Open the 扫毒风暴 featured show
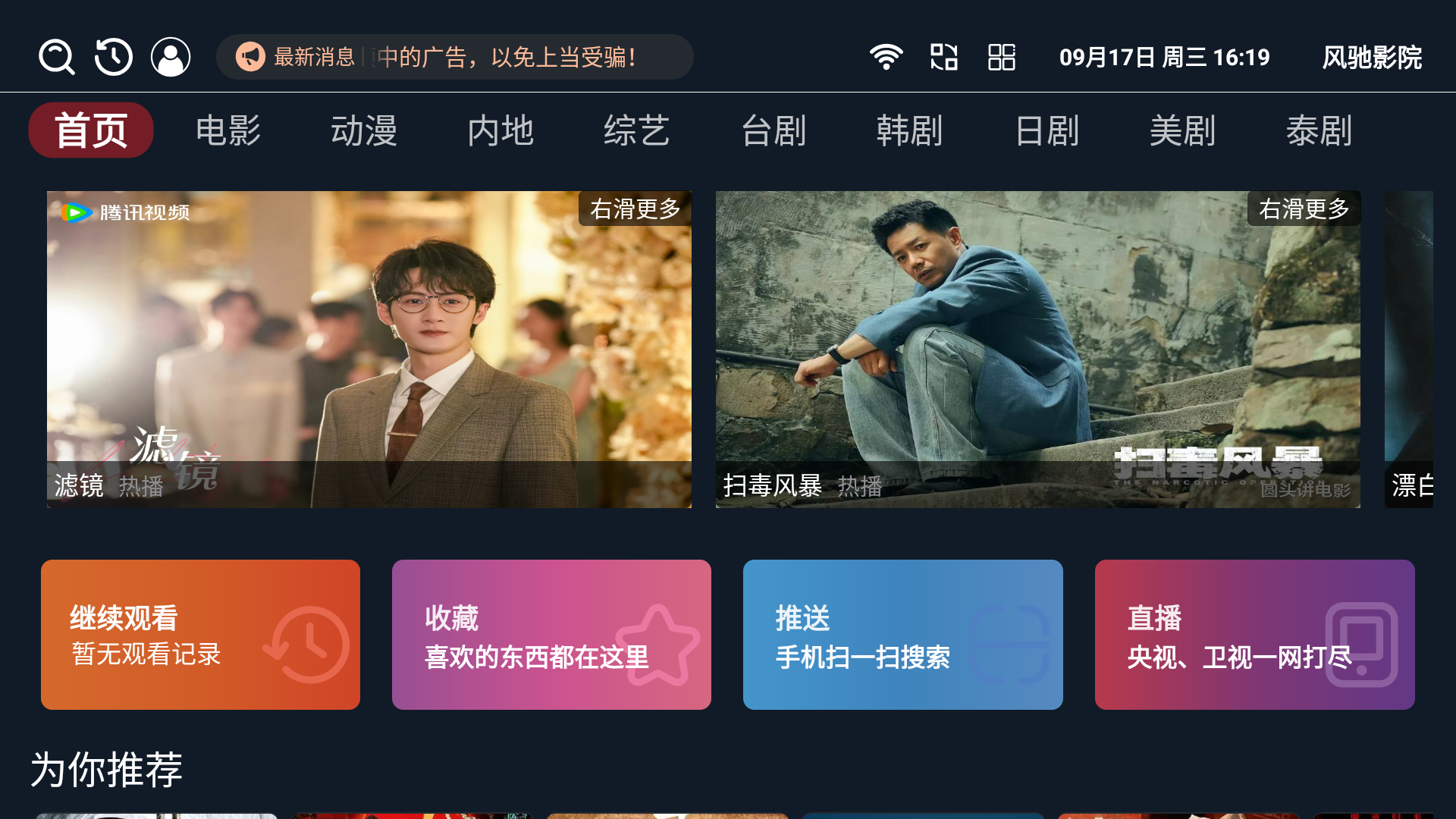The height and width of the screenshot is (819, 1456). [x=1037, y=349]
